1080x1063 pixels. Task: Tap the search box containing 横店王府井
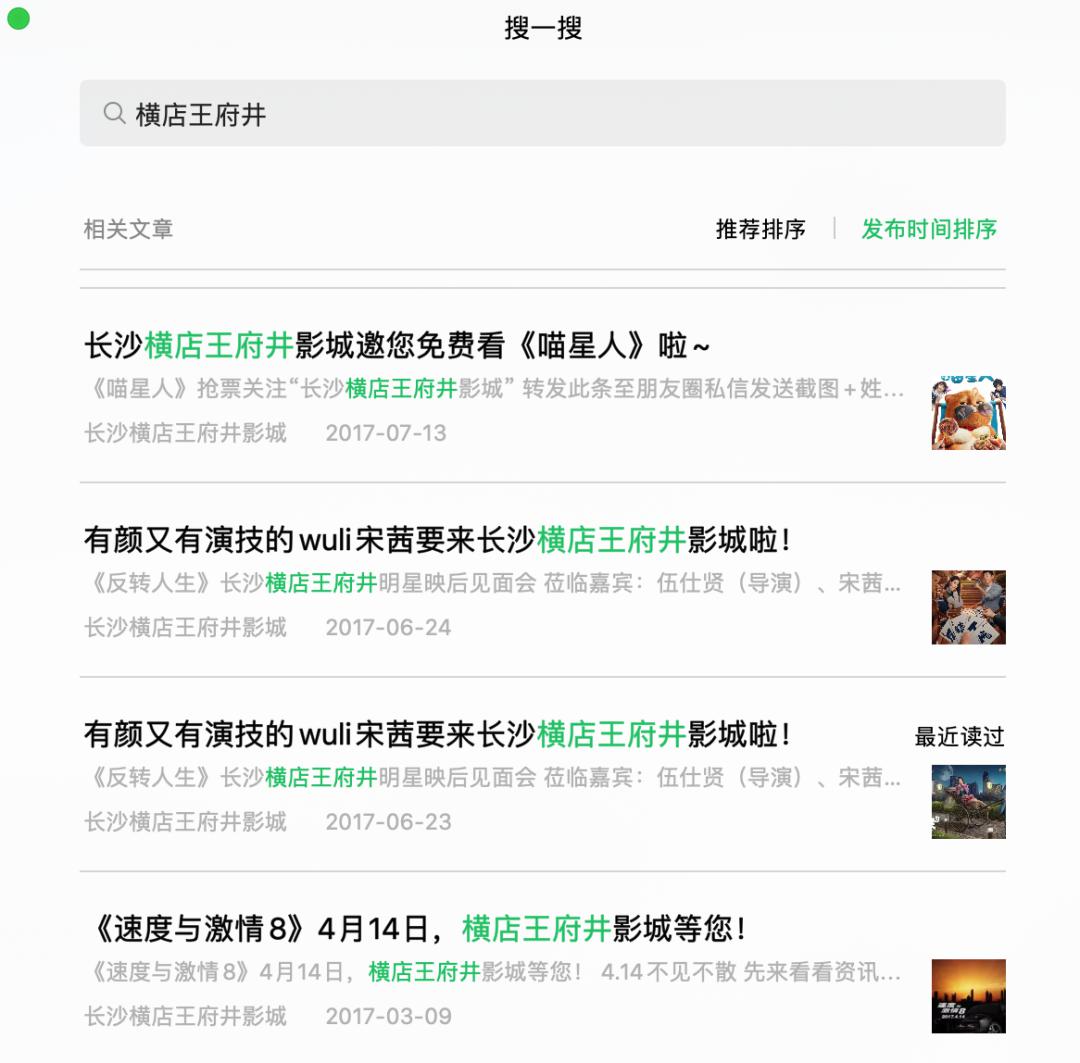tap(542, 114)
